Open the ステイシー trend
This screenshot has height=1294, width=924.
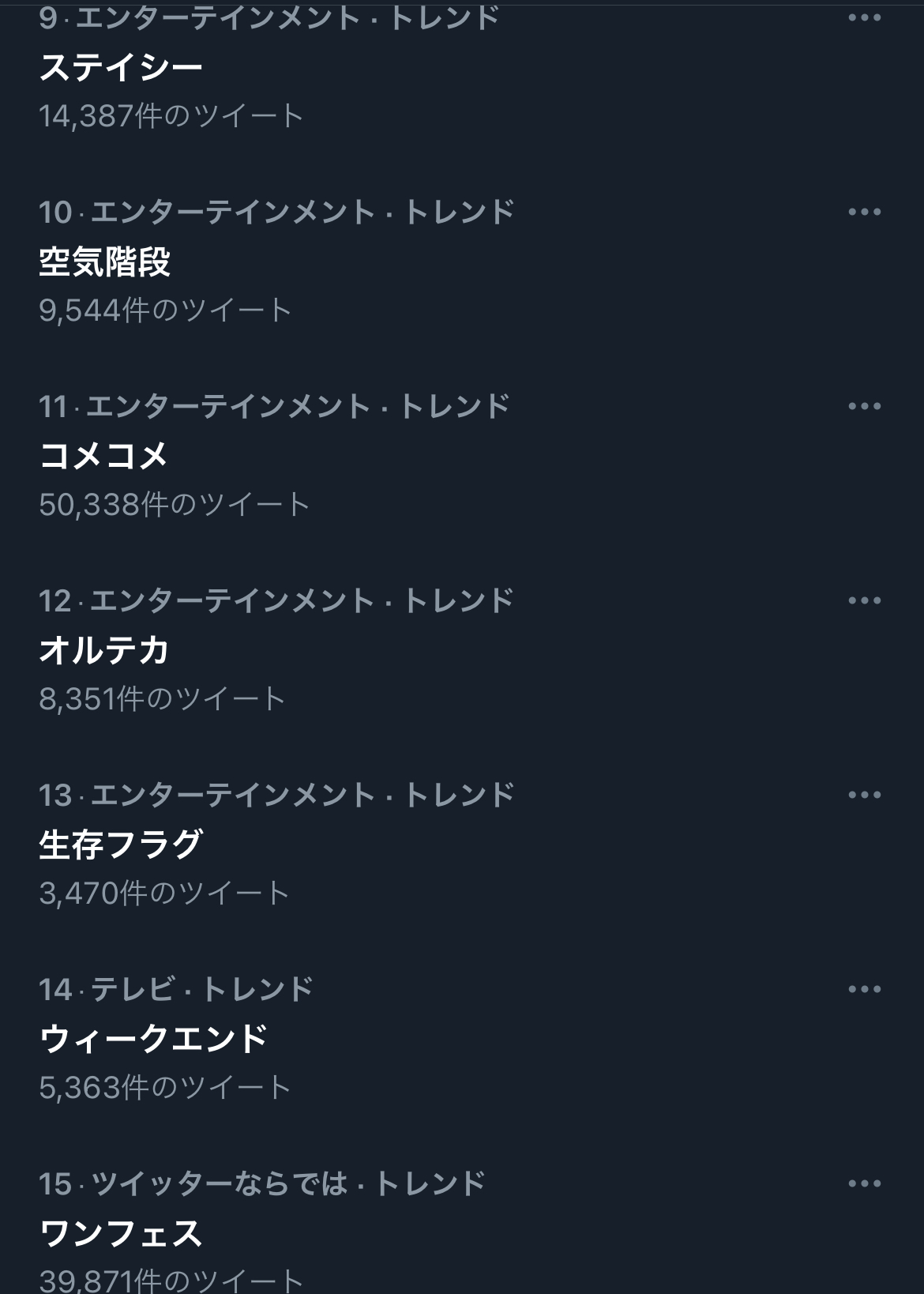pyautogui.click(x=121, y=68)
